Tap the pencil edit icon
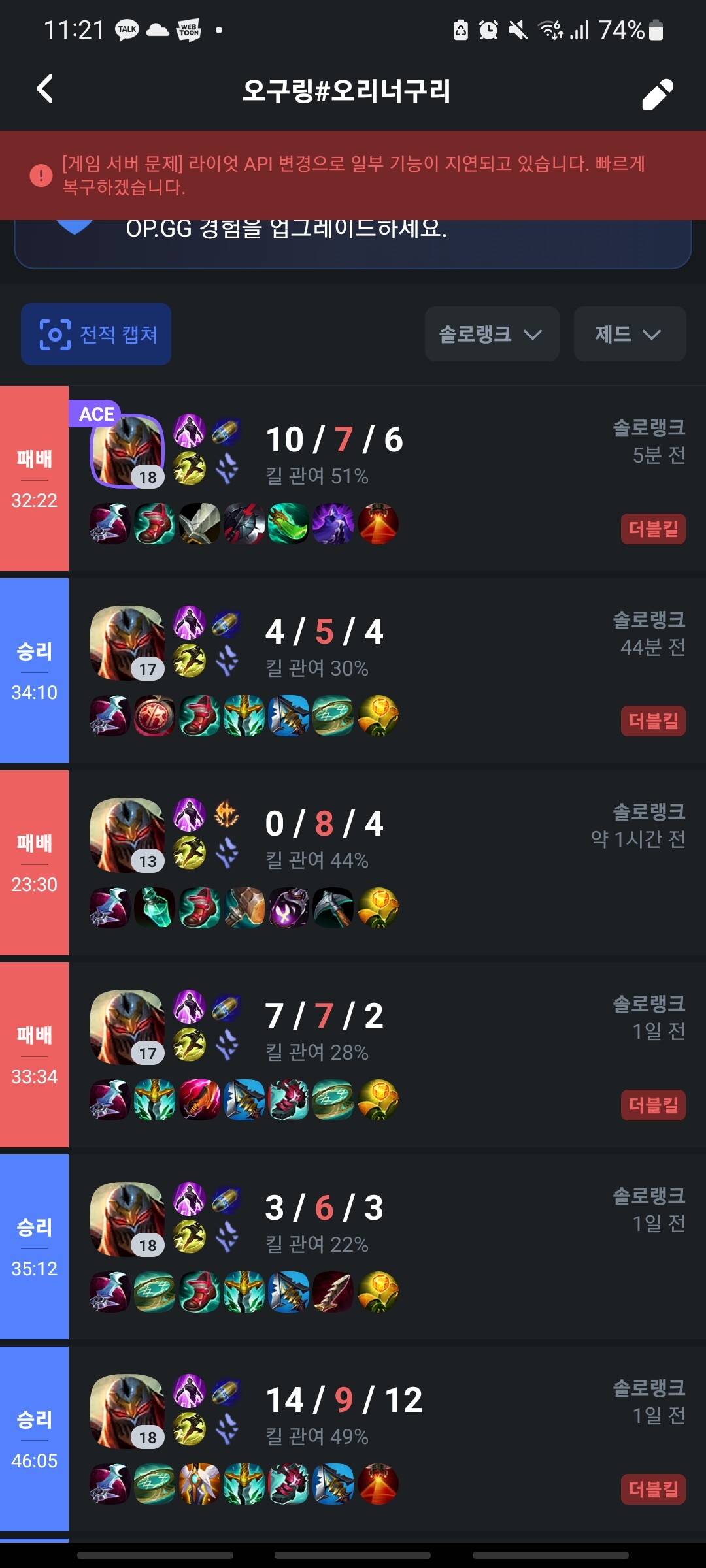The height and width of the screenshot is (1568, 706). coord(657,93)
